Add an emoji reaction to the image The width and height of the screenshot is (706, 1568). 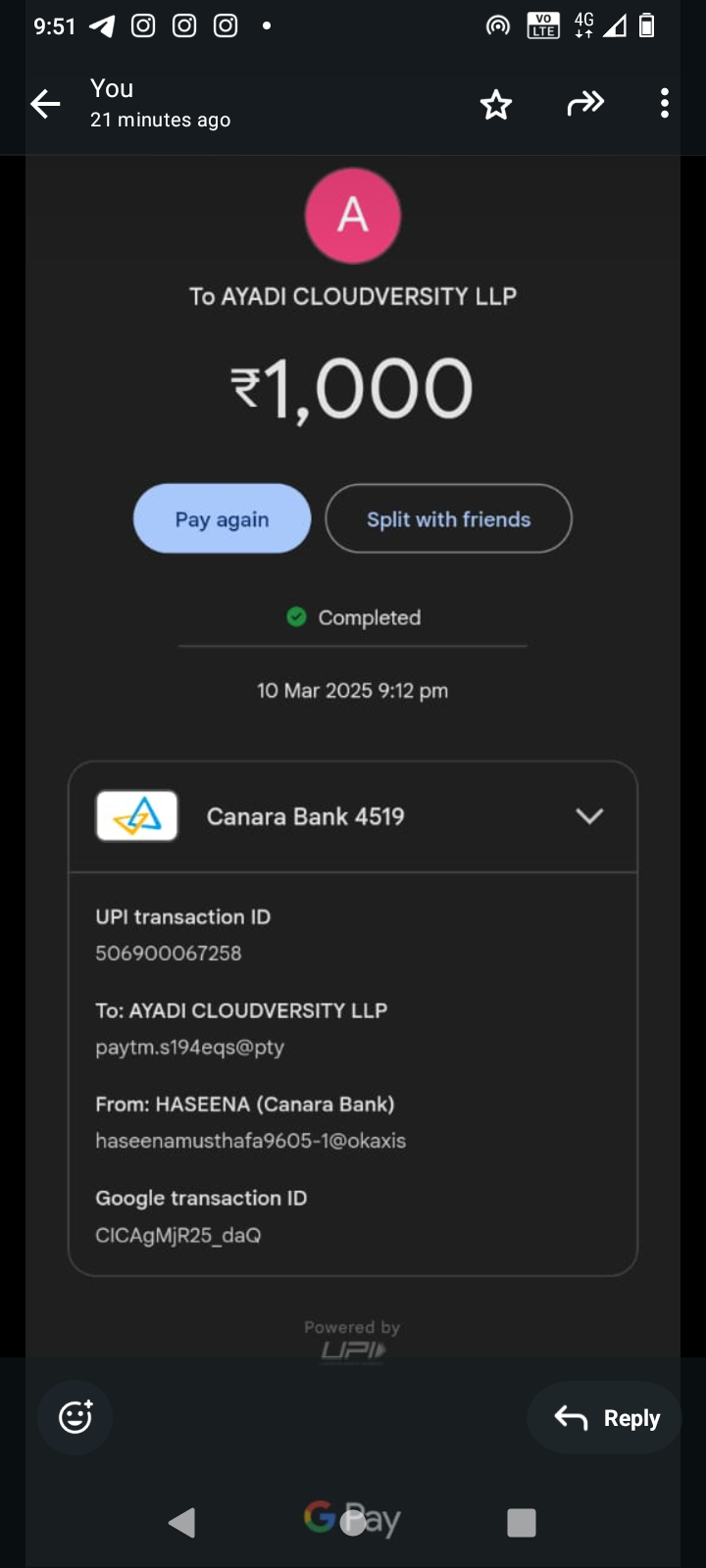point(76,1417)
